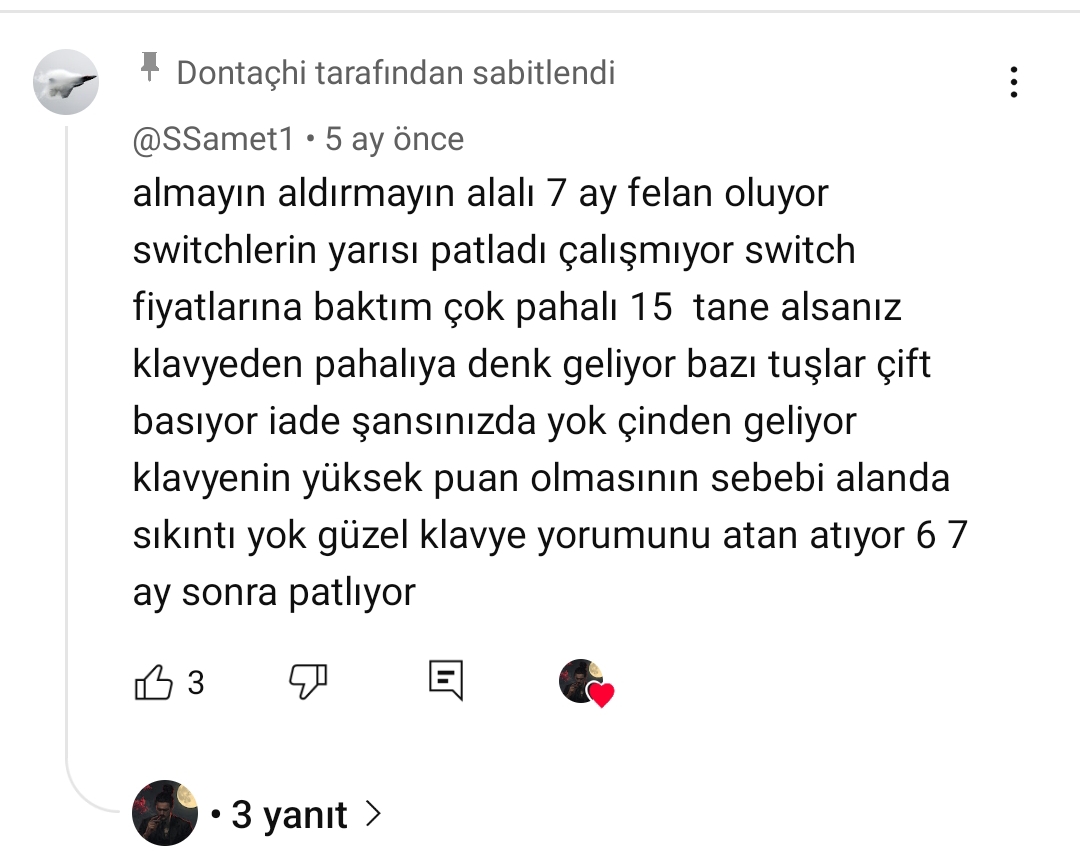
Task: Like the comment by @SSamet1
Action: point(153,683)
